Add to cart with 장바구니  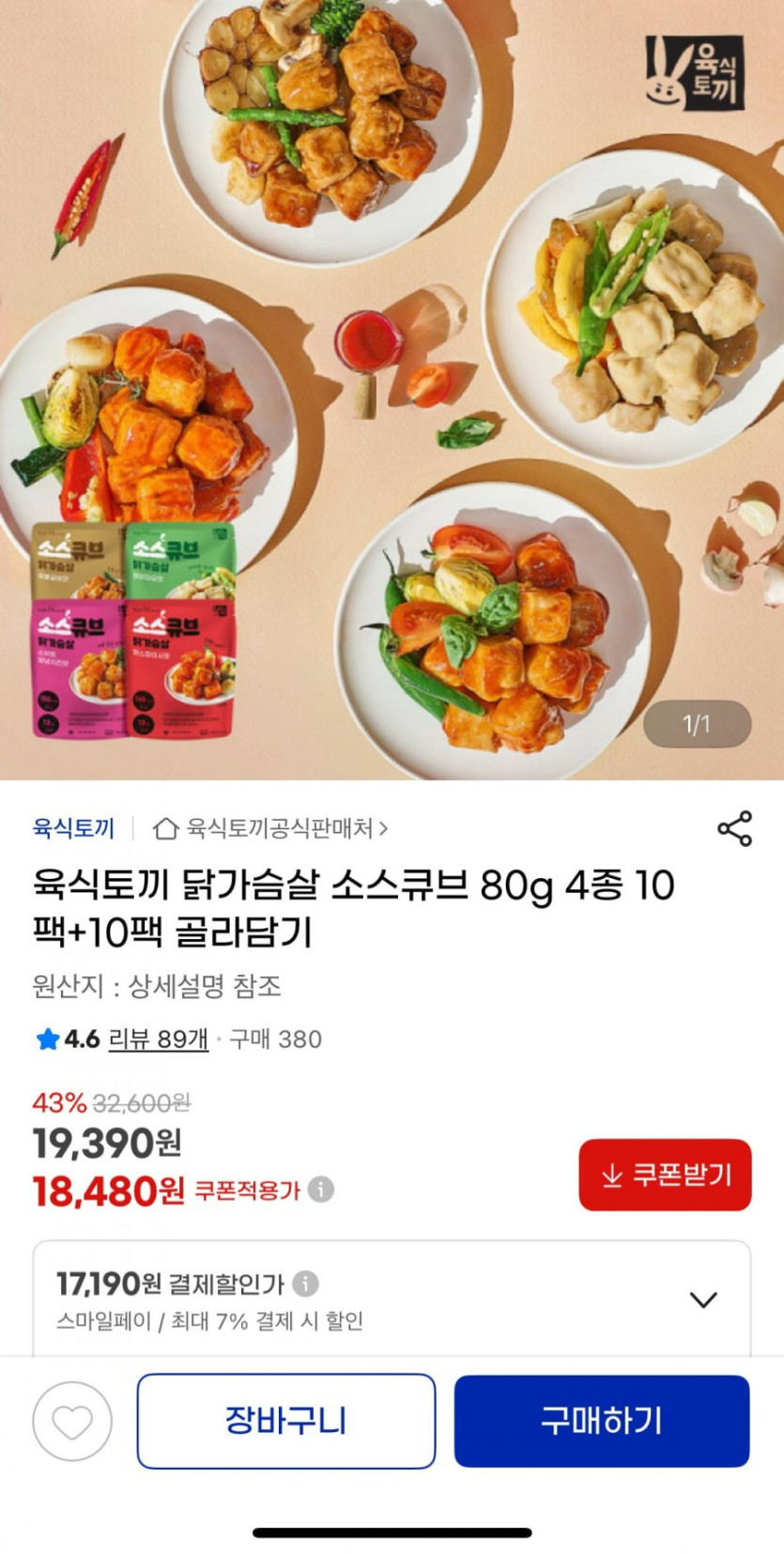pos(285,1421)
